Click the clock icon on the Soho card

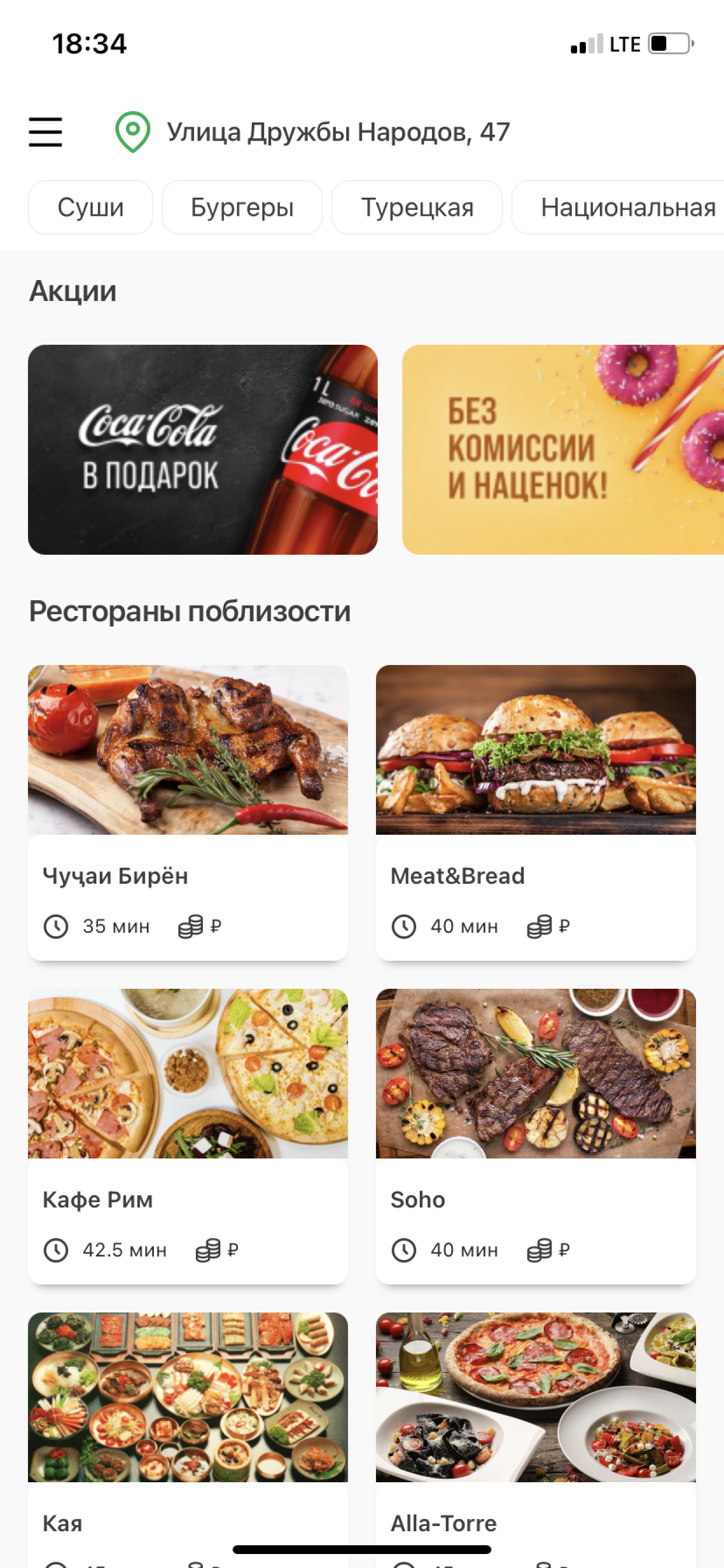click(x=403, y=1250)
